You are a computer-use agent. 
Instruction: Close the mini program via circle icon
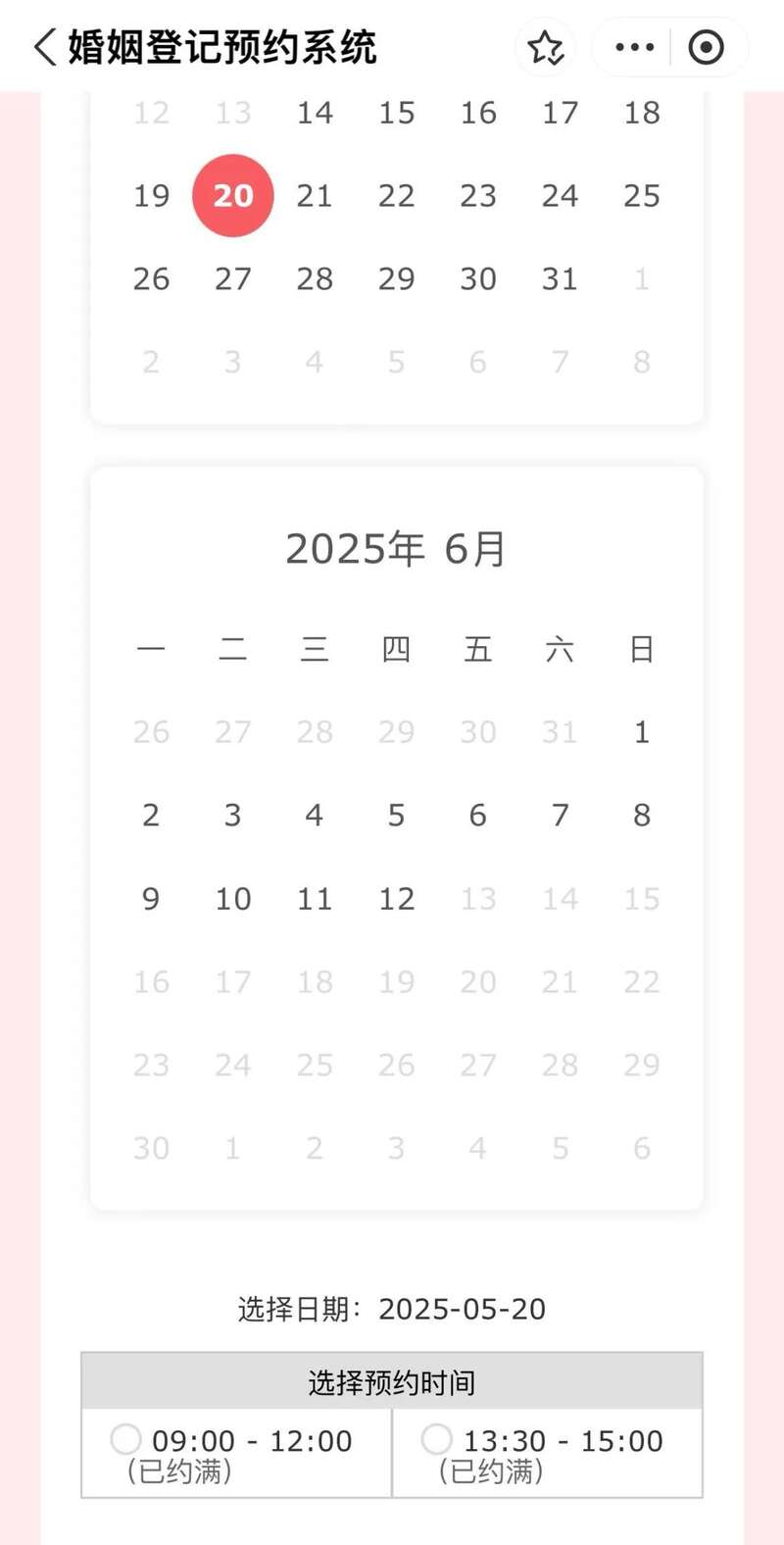tap(706, 47)
